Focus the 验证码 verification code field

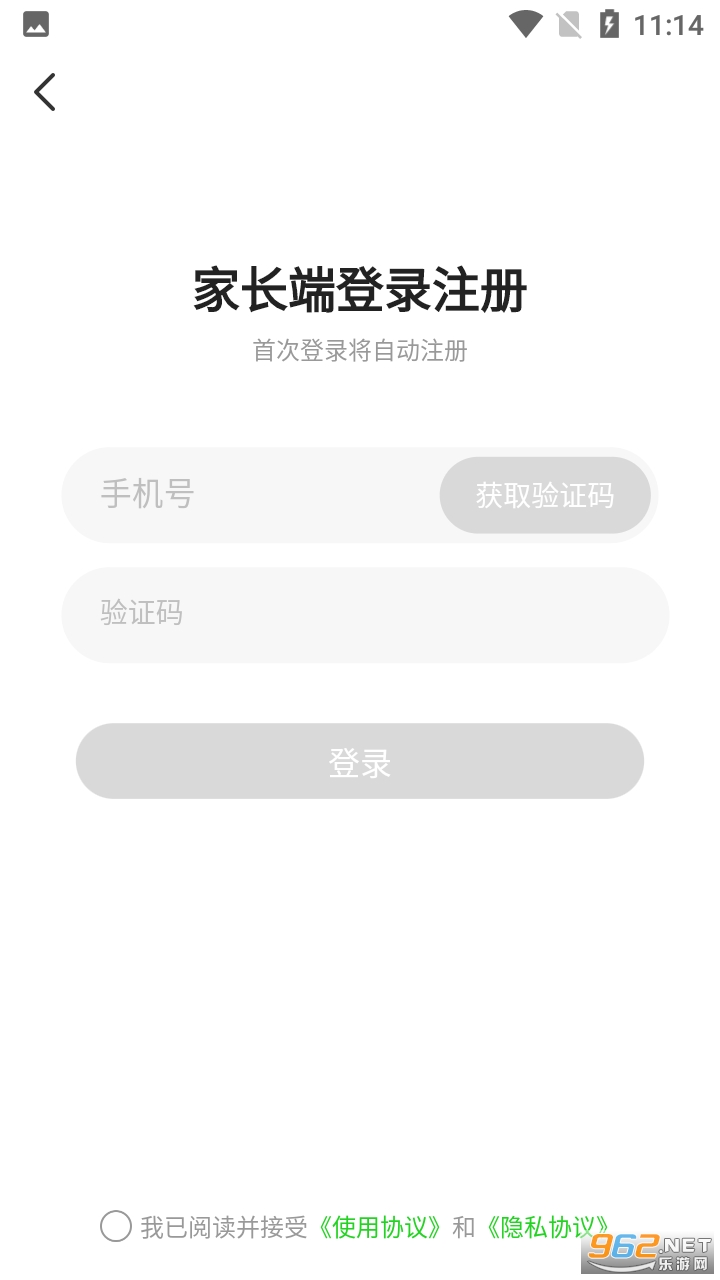pos(365,615)
